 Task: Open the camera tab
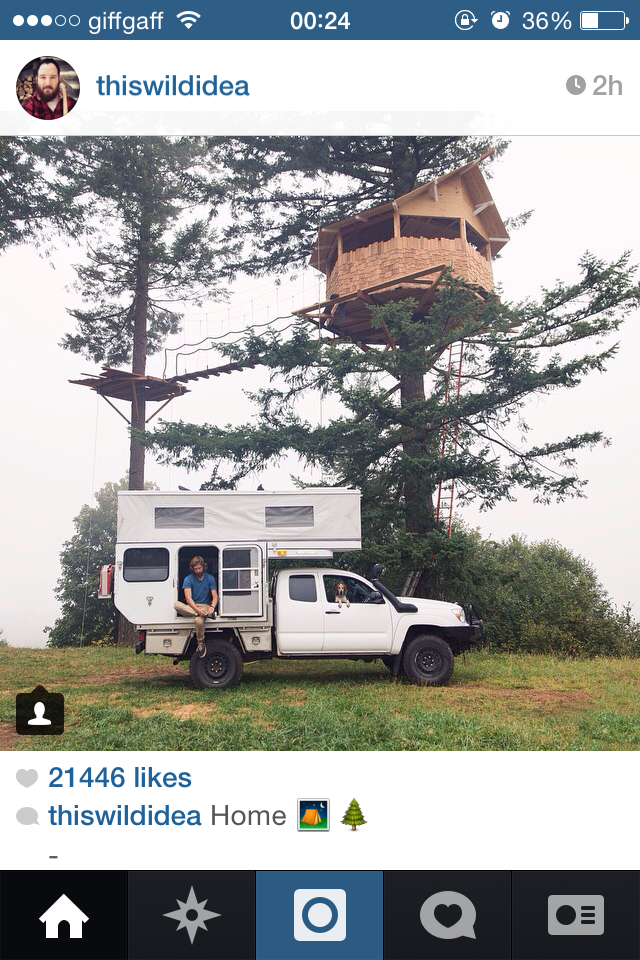pos(320,915)
